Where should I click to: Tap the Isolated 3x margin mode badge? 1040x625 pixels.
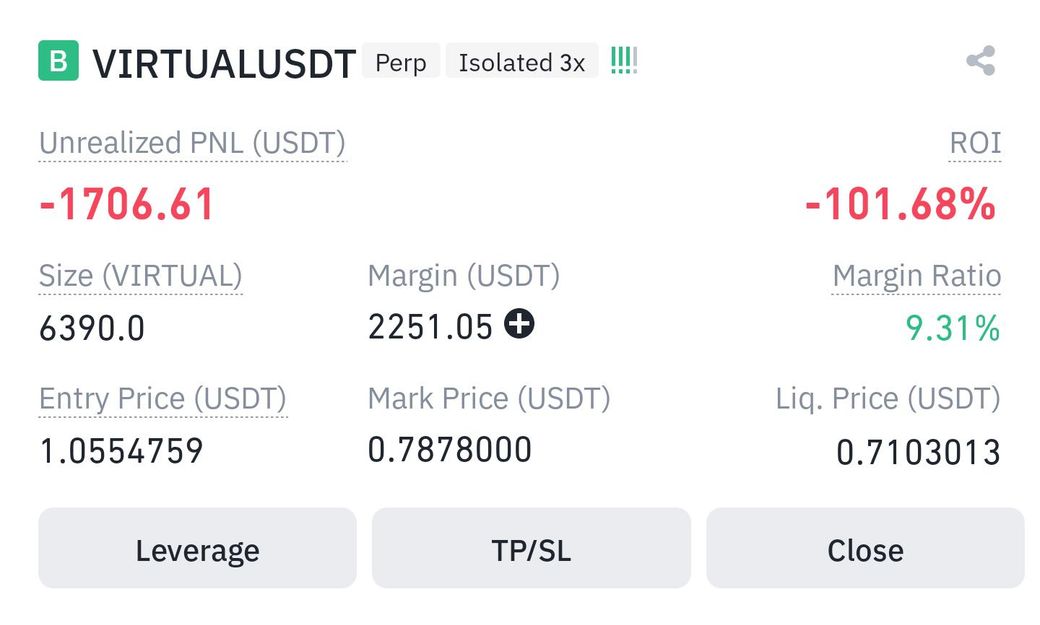(x=521, y=62)
